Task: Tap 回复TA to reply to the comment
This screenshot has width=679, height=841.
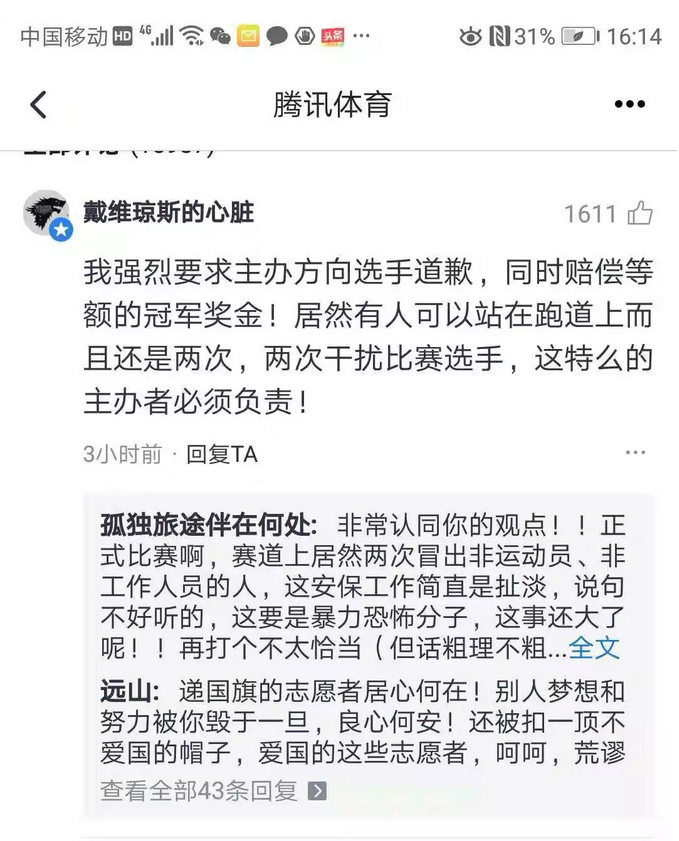Action: click(x=222, y=454)
